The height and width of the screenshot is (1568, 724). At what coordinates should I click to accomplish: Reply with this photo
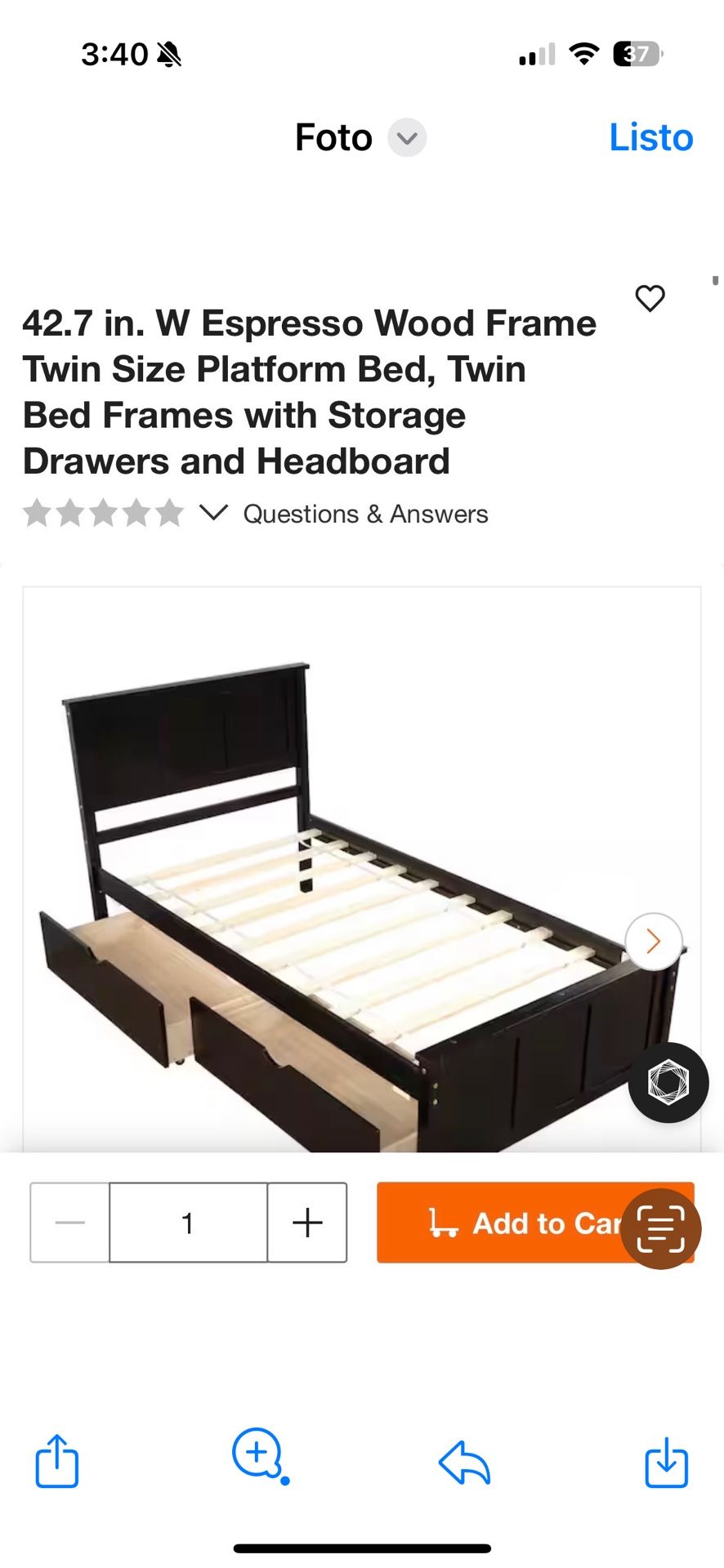[x=464, y=1462]
